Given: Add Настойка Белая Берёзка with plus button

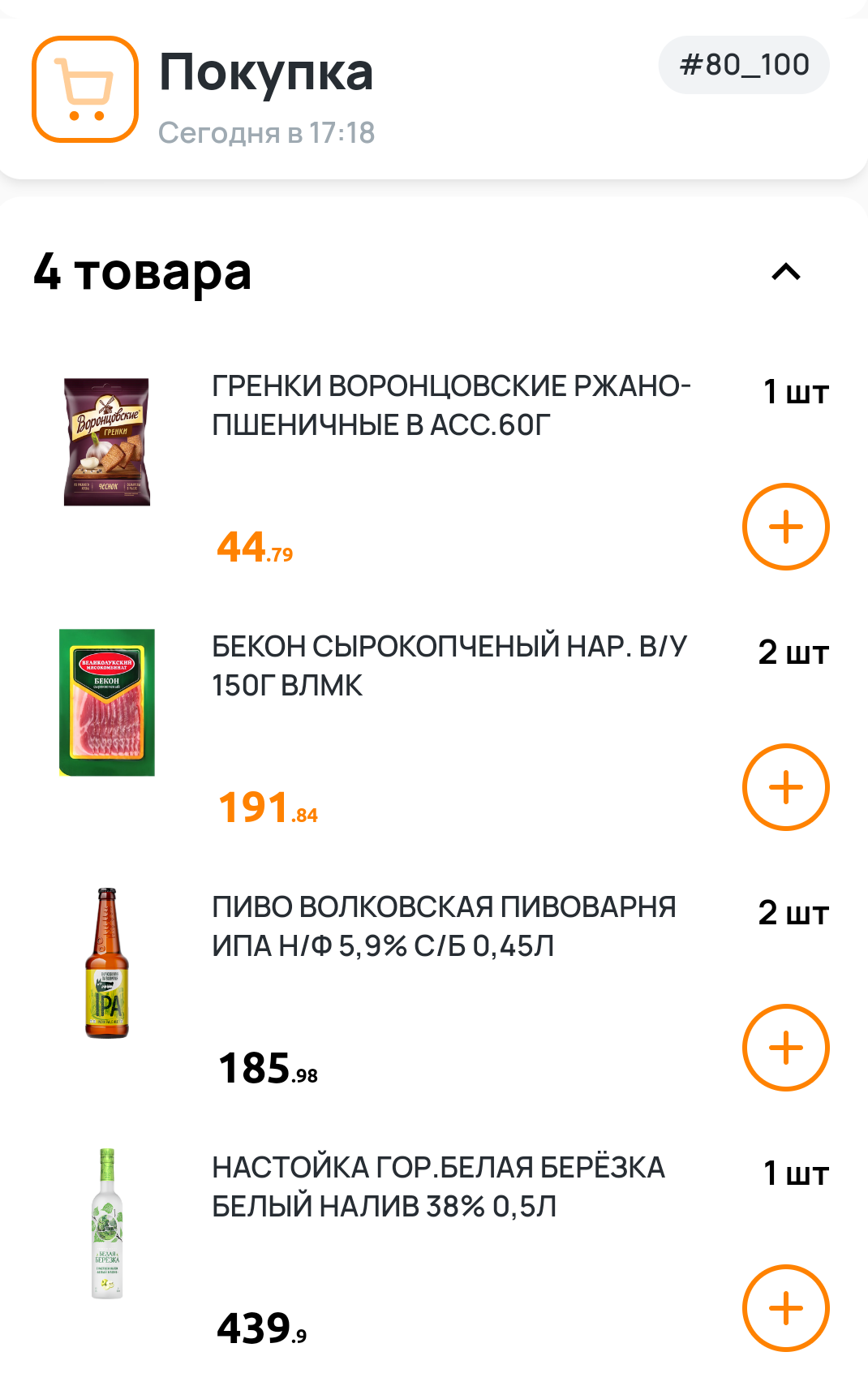Looking at the screenshot, I should [x=785, y=1308].
